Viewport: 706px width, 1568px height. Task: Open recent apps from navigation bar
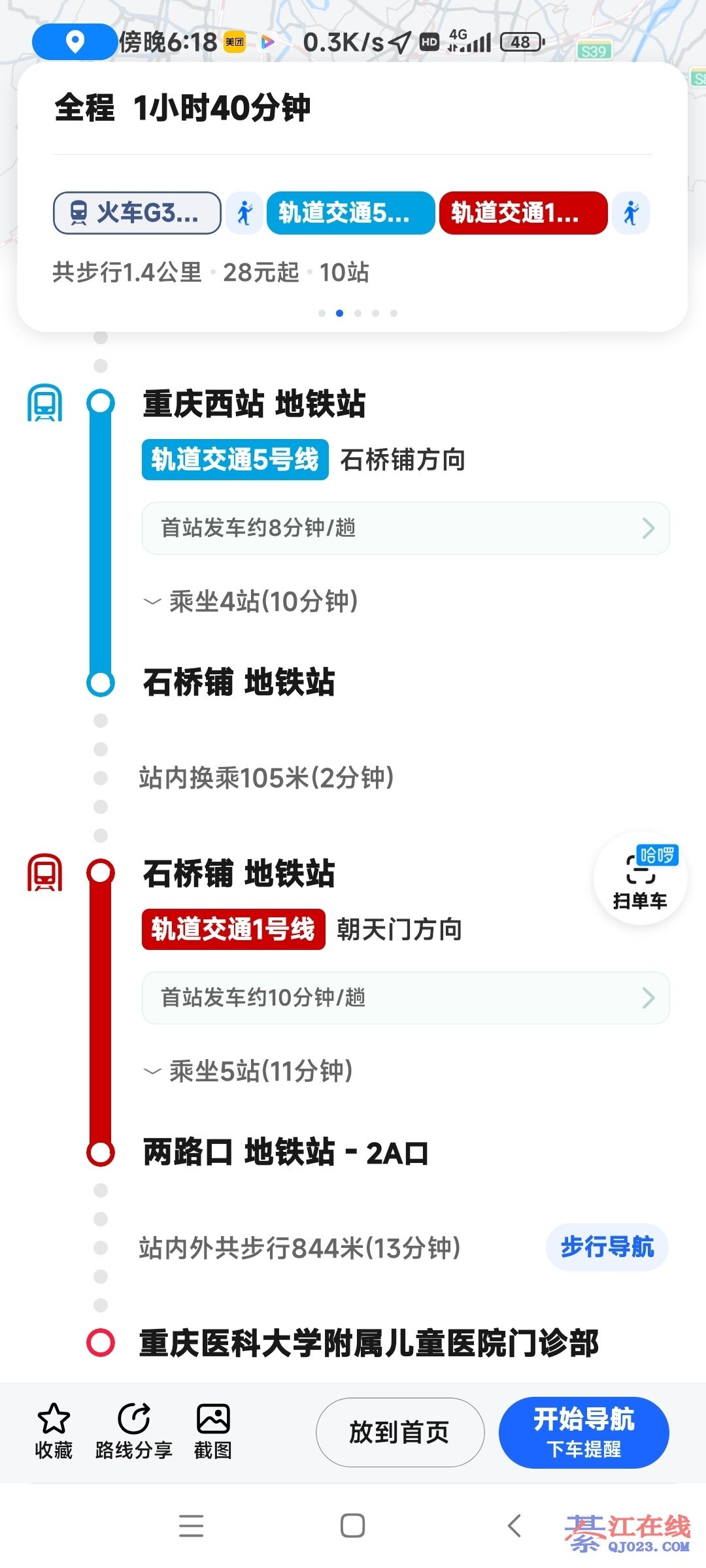pos(191,1526)
